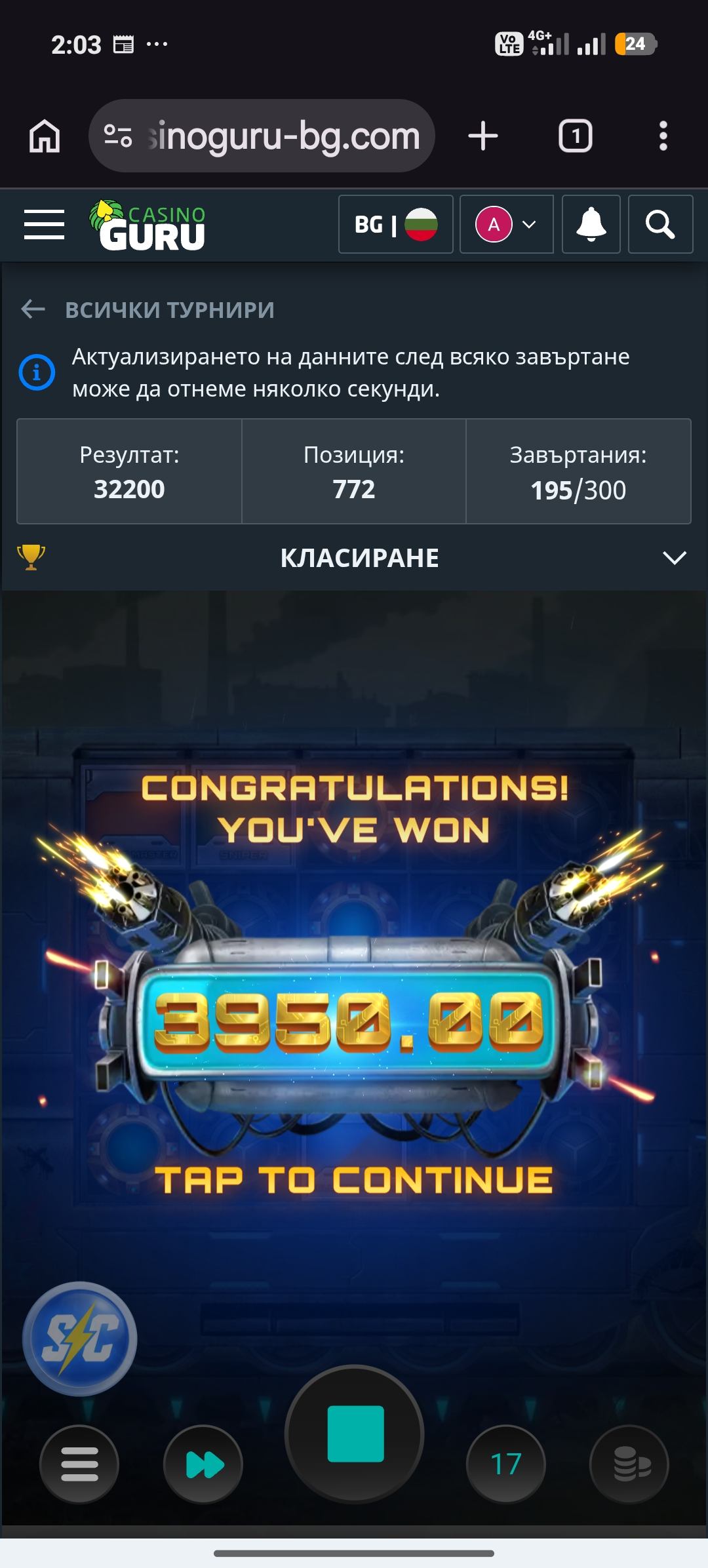Open the Casino Guru hamburger menu
708x1568 pixels.
[44, 224]
